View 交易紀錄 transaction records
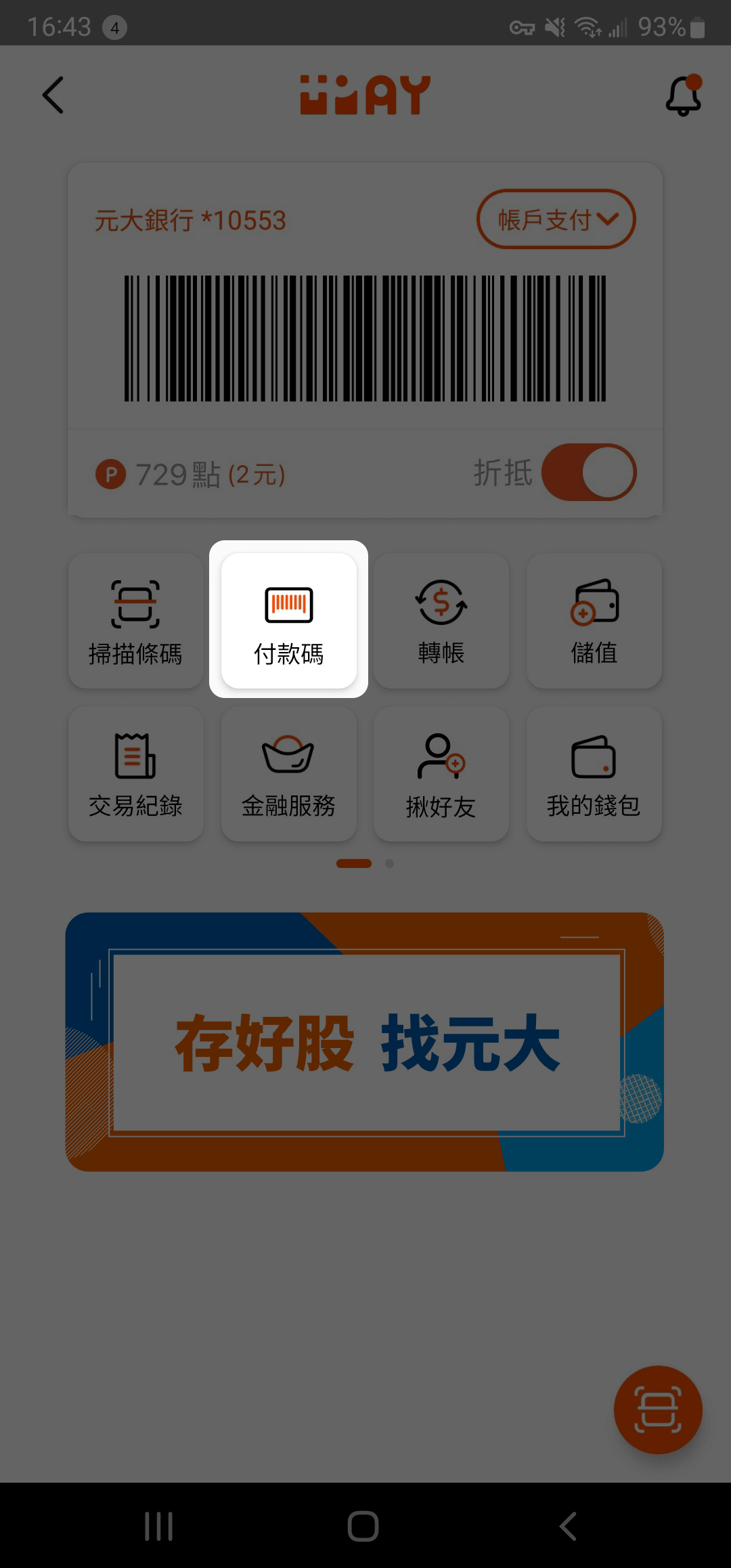731x1568 pixels. coord(135,774)
